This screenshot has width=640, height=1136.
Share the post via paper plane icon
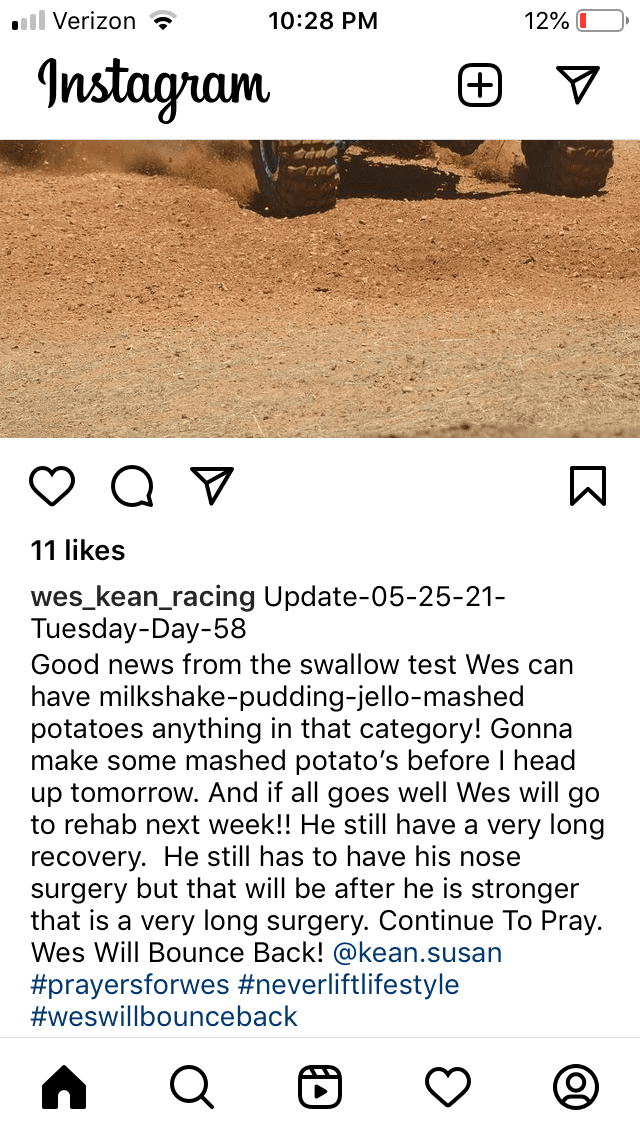click(x=211, y=486)
